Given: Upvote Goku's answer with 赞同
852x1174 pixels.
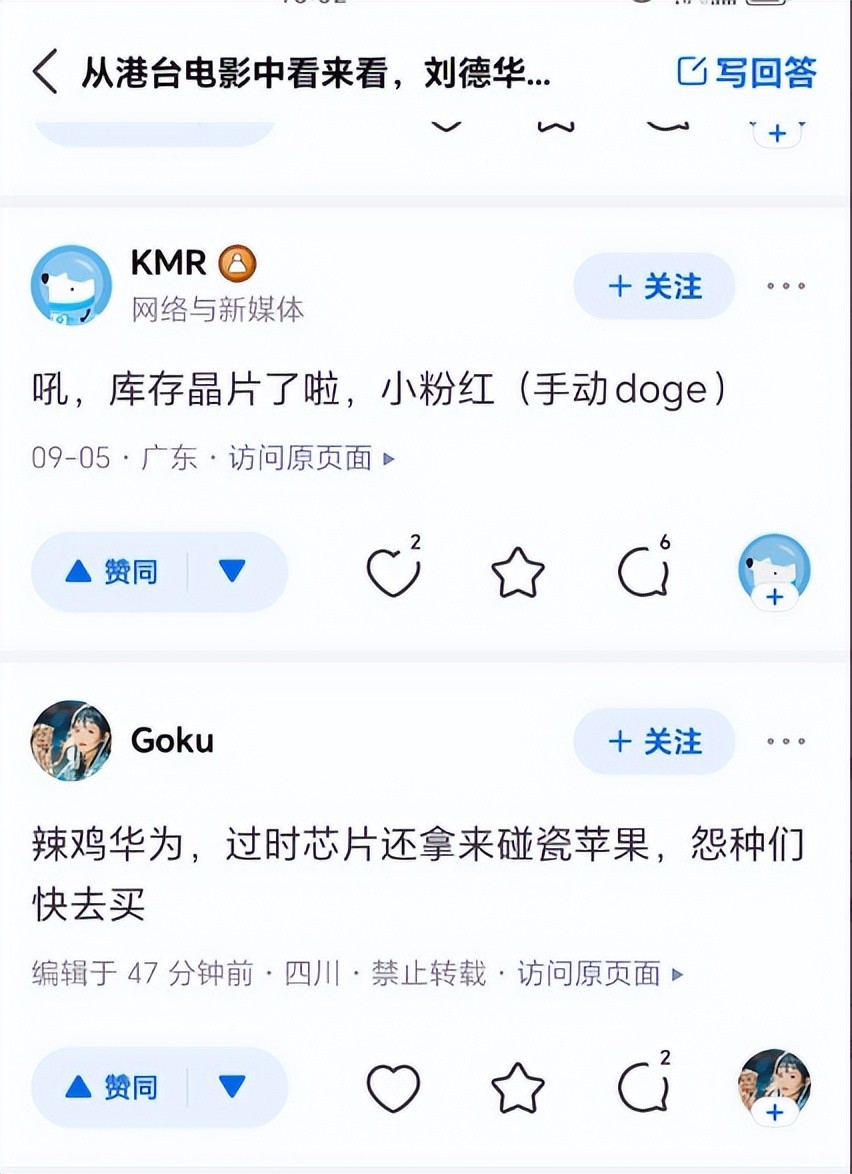Looking at the screenshot, I should pyautogui.click(x=111, y=1088).
